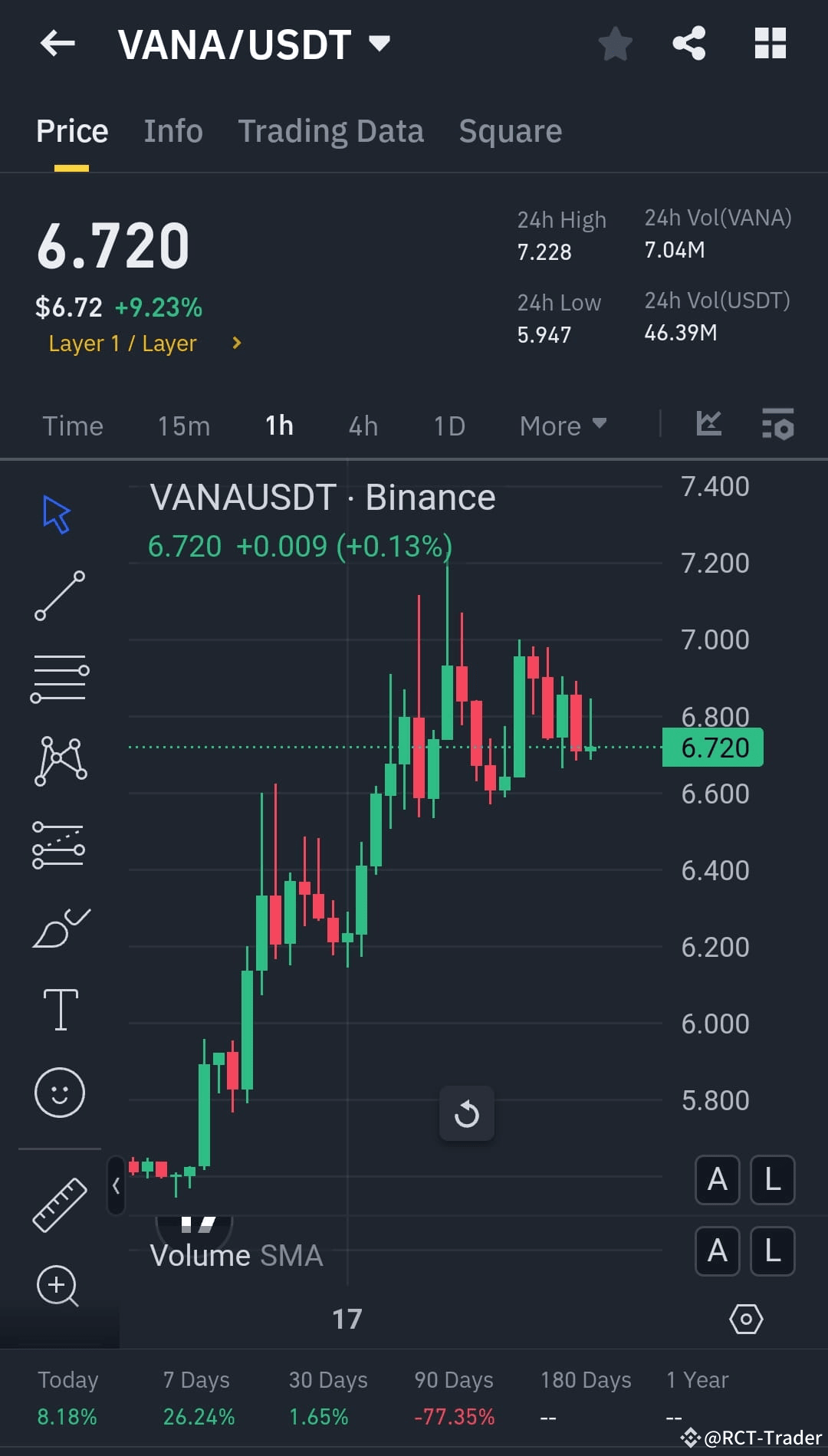Go back using the arrow button

(58, 44)
